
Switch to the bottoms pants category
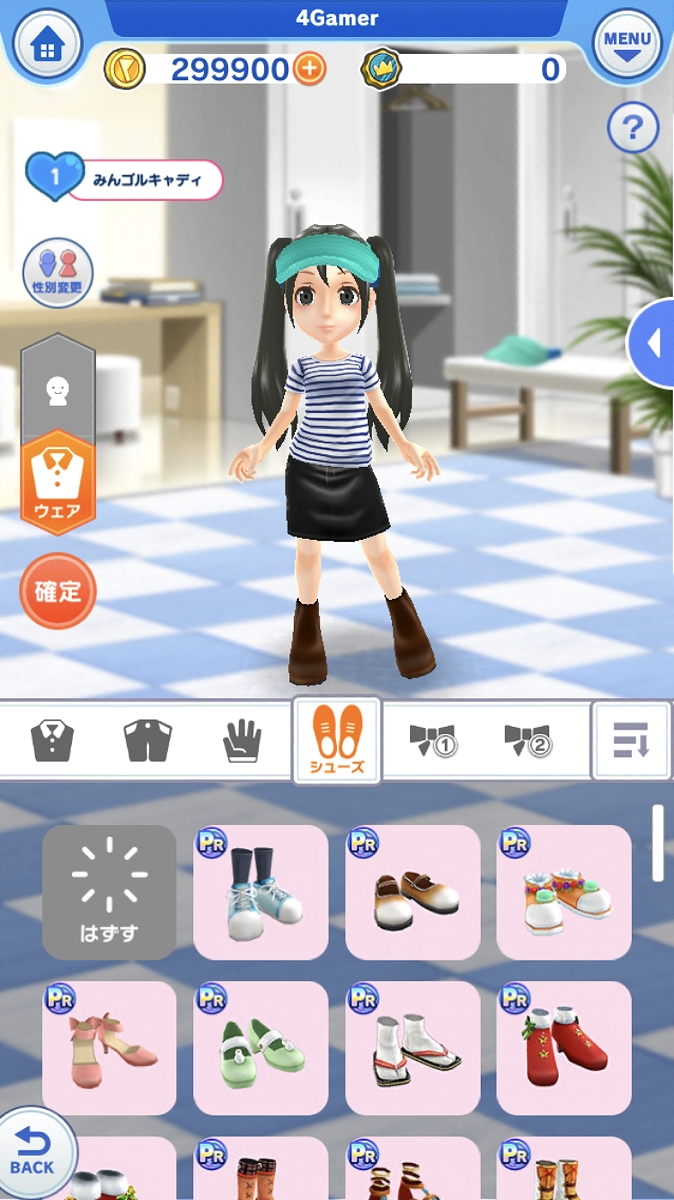point(147,741)
